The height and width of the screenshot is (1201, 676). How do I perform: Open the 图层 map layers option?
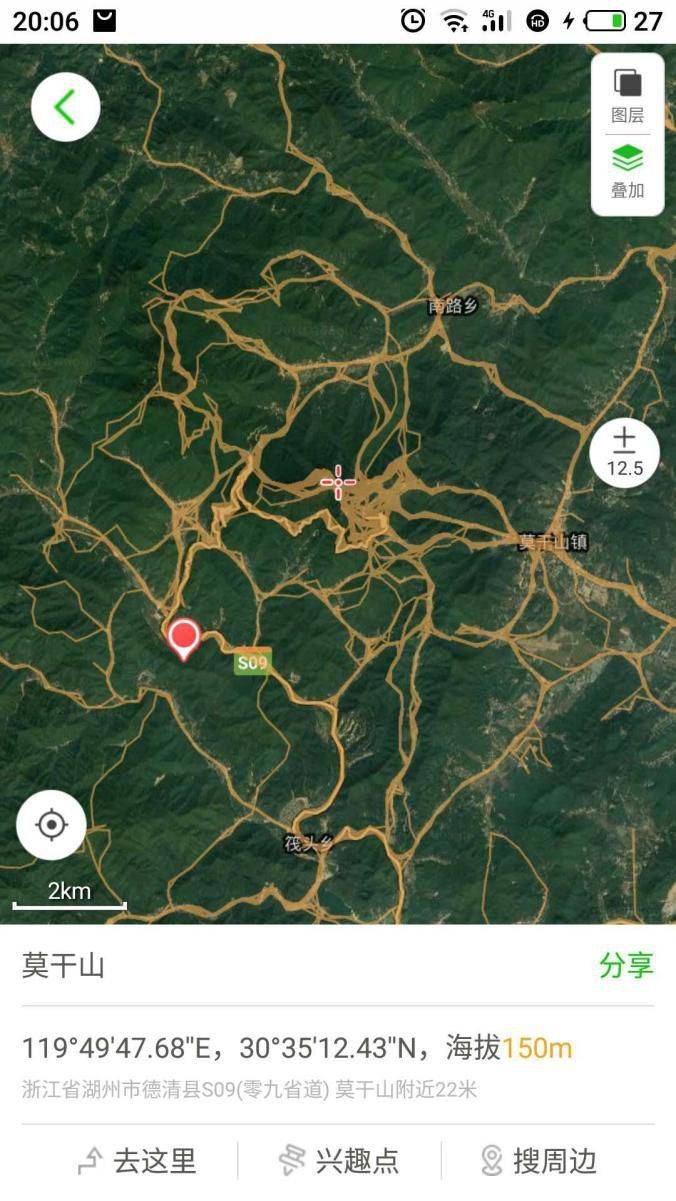627,96
